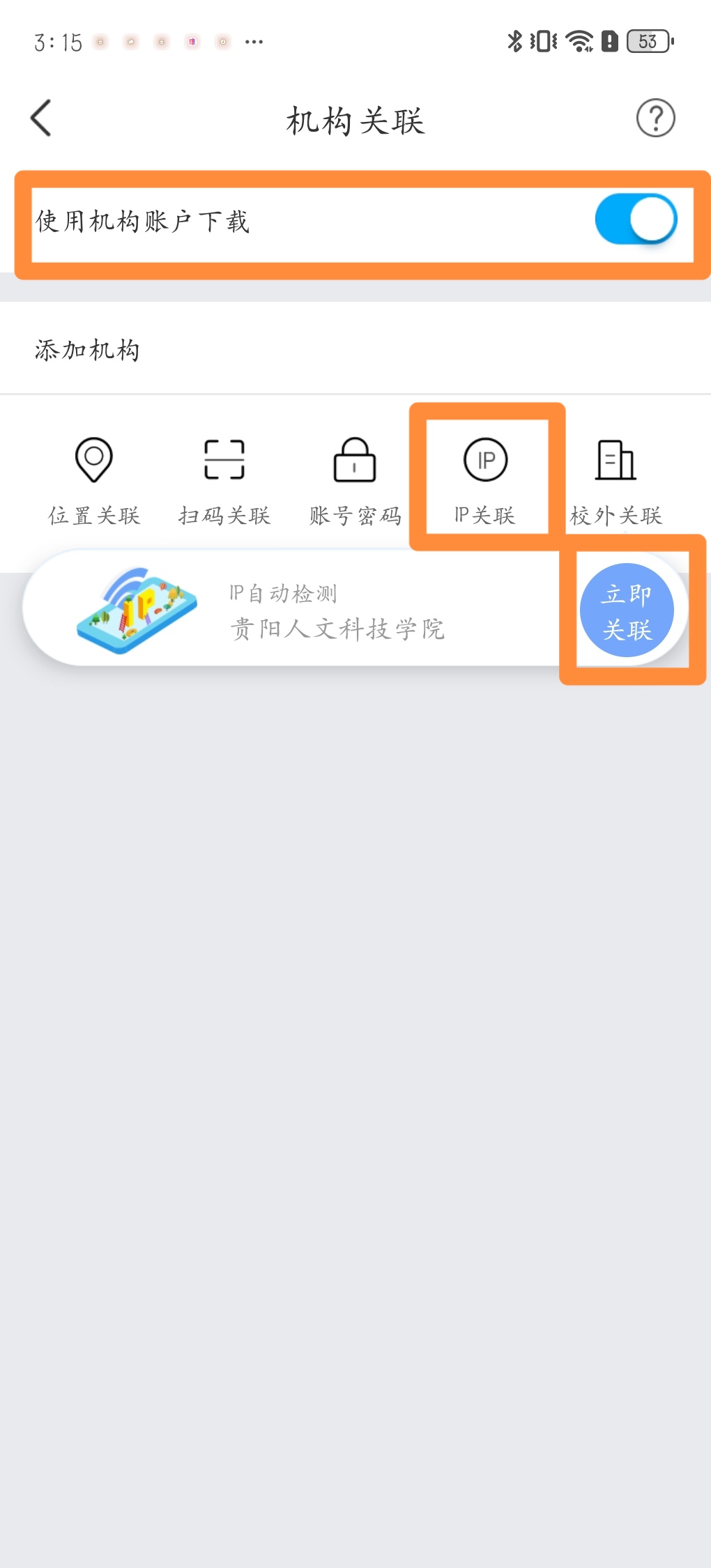Open 账号密码 association method

(x=355, y=479)
